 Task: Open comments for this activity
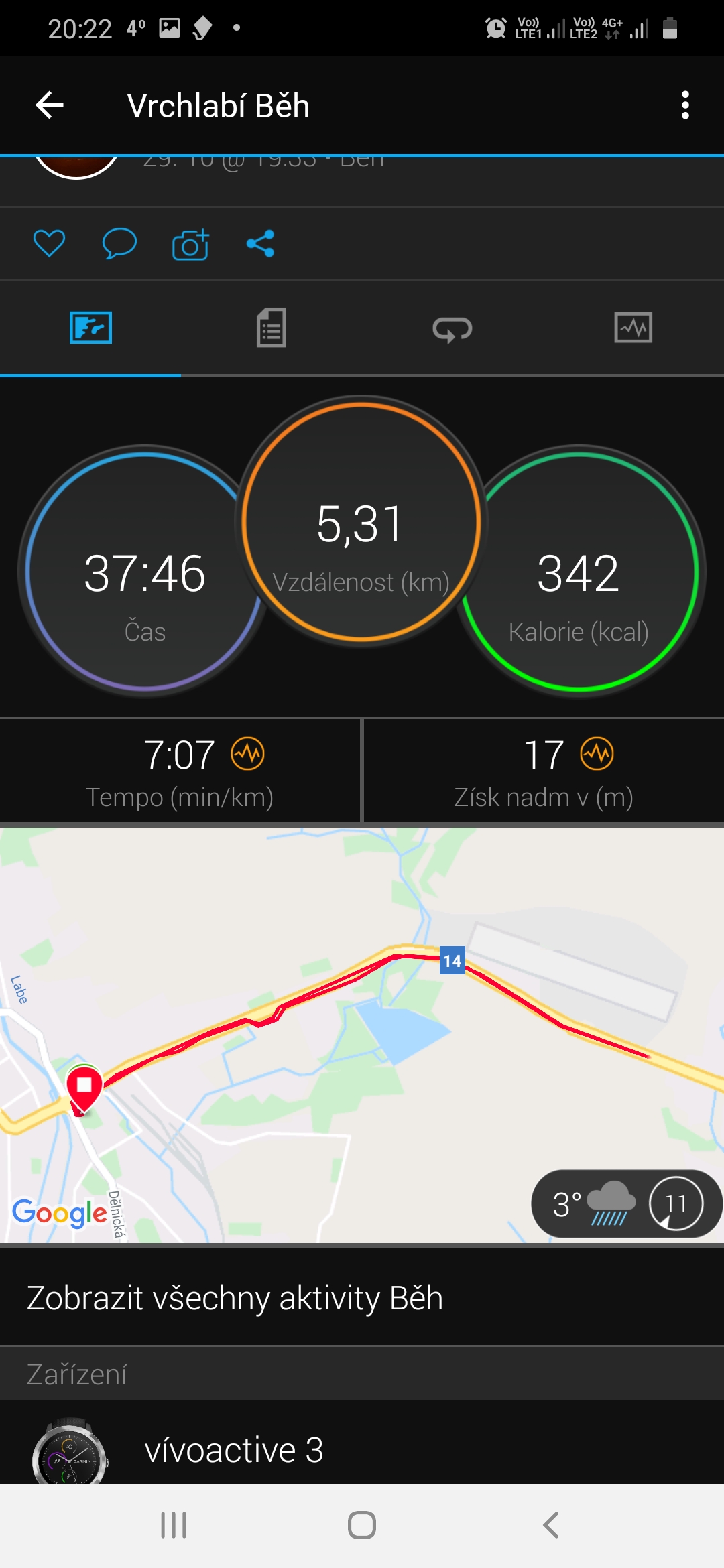(x=119, y=243)
